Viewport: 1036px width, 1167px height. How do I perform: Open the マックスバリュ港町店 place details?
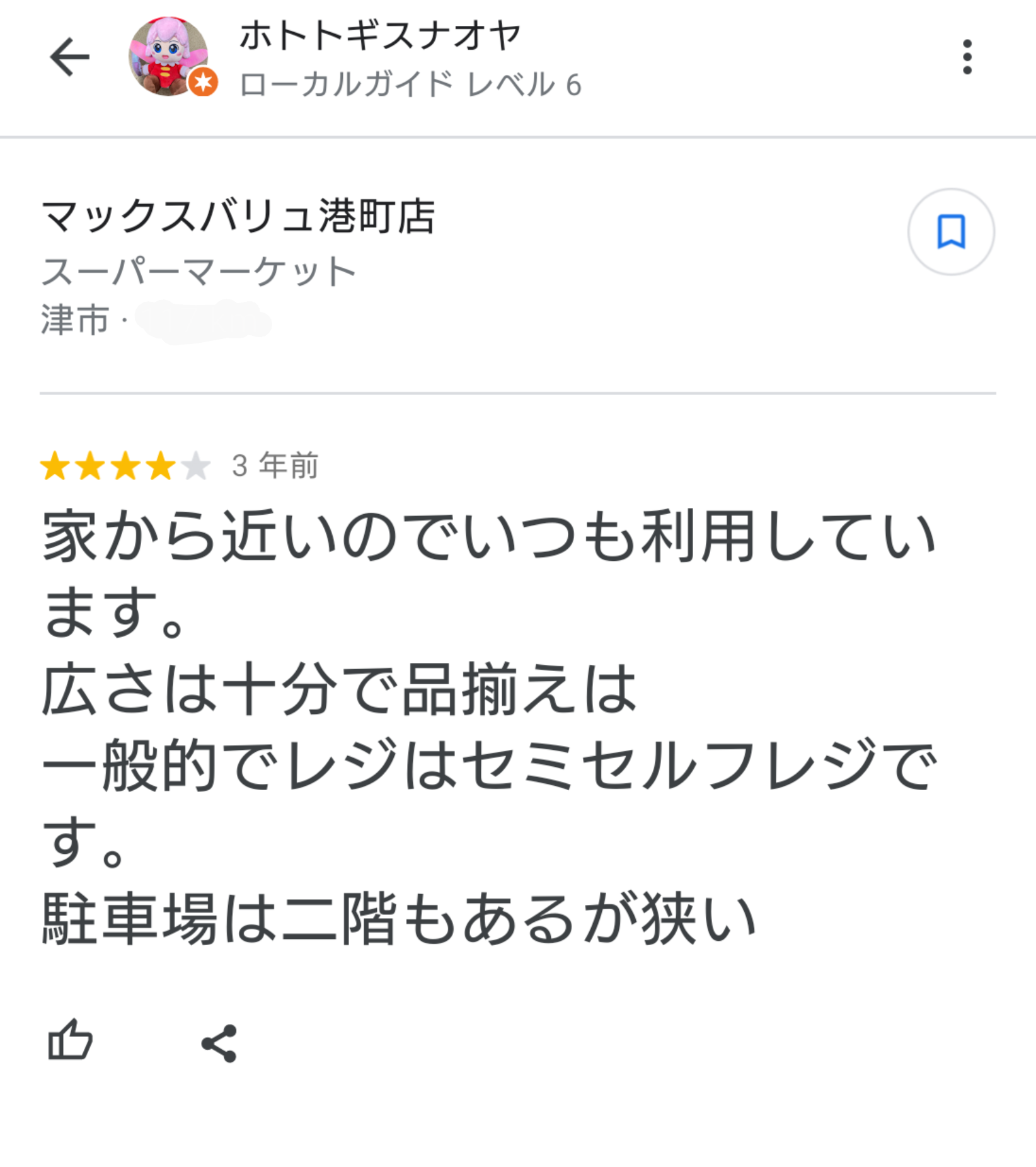[238, 216]
